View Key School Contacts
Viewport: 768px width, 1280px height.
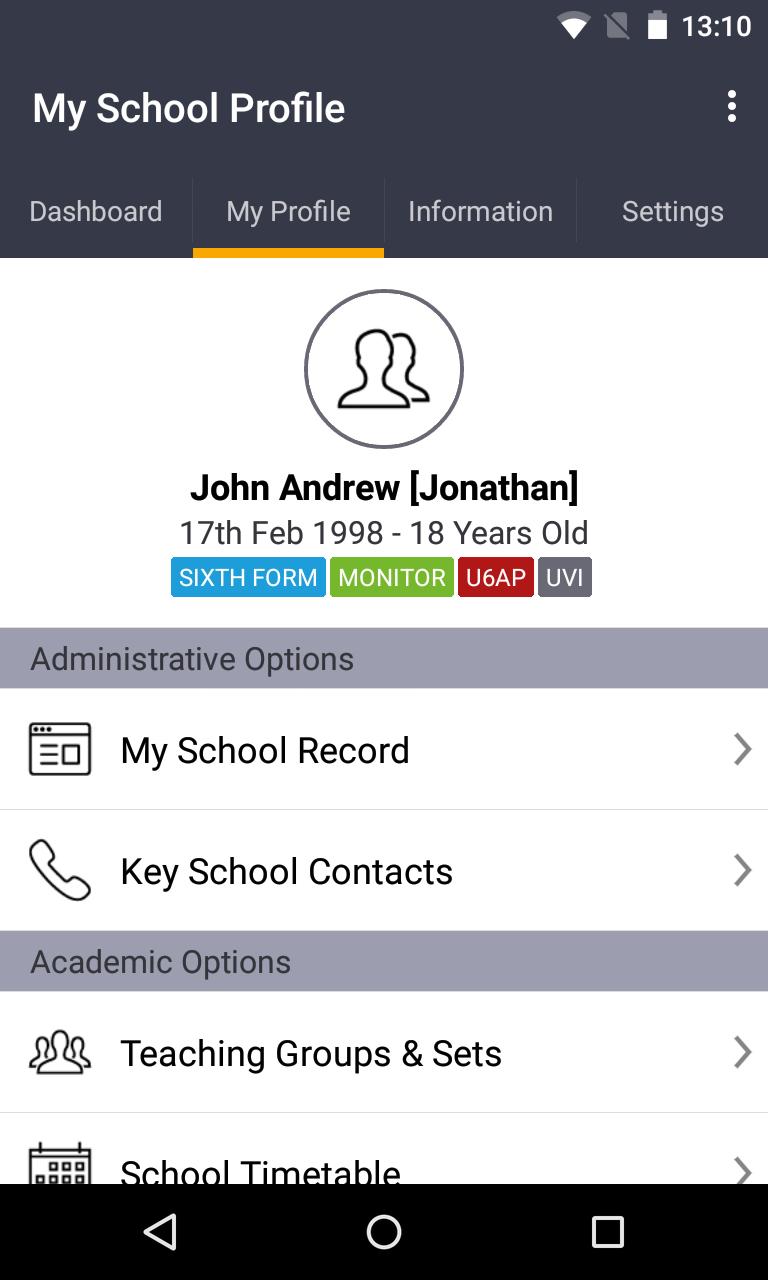384,871
